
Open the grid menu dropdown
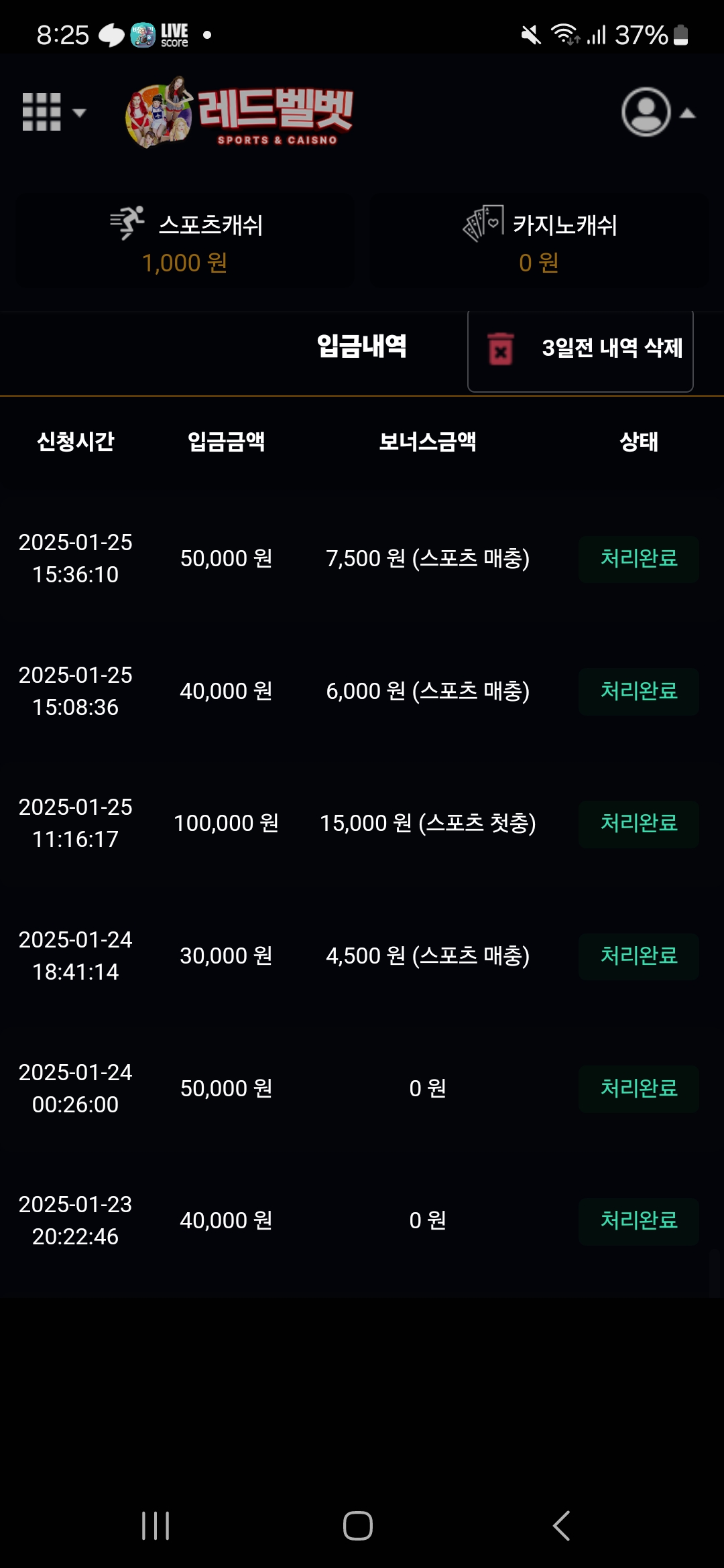pyautogui.click(x=52, y=112)
